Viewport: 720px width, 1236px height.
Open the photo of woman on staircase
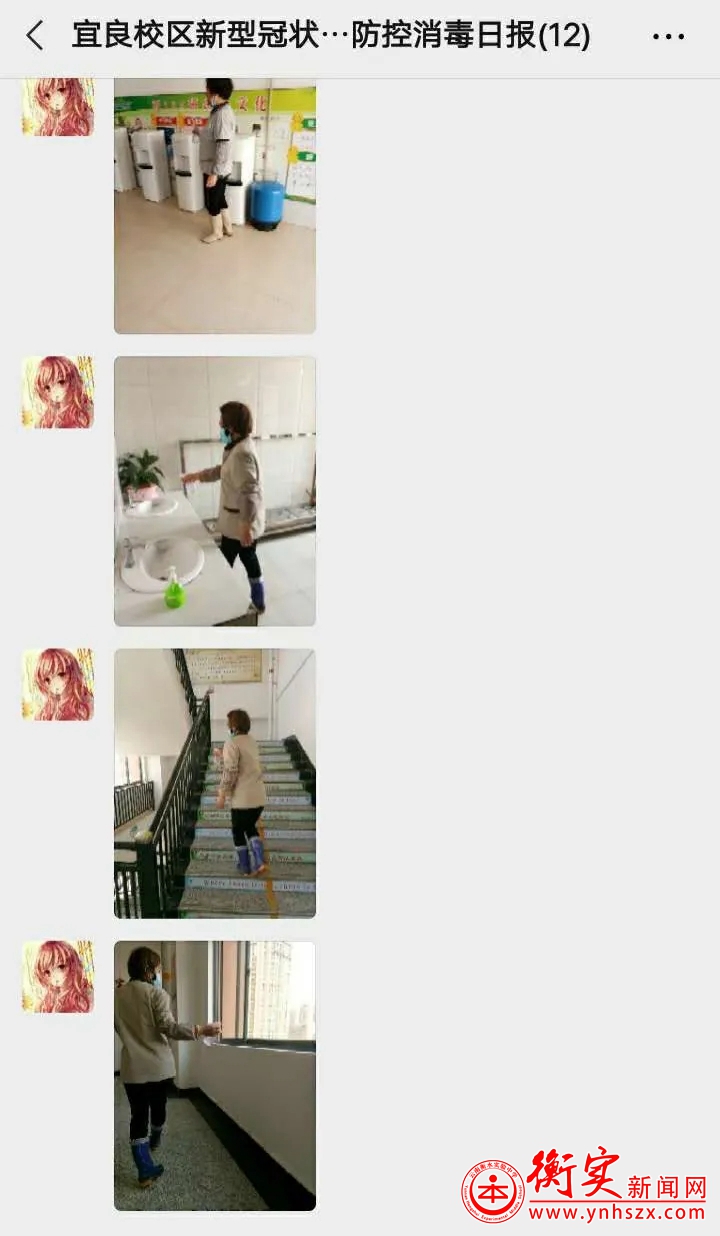[215, 783]
